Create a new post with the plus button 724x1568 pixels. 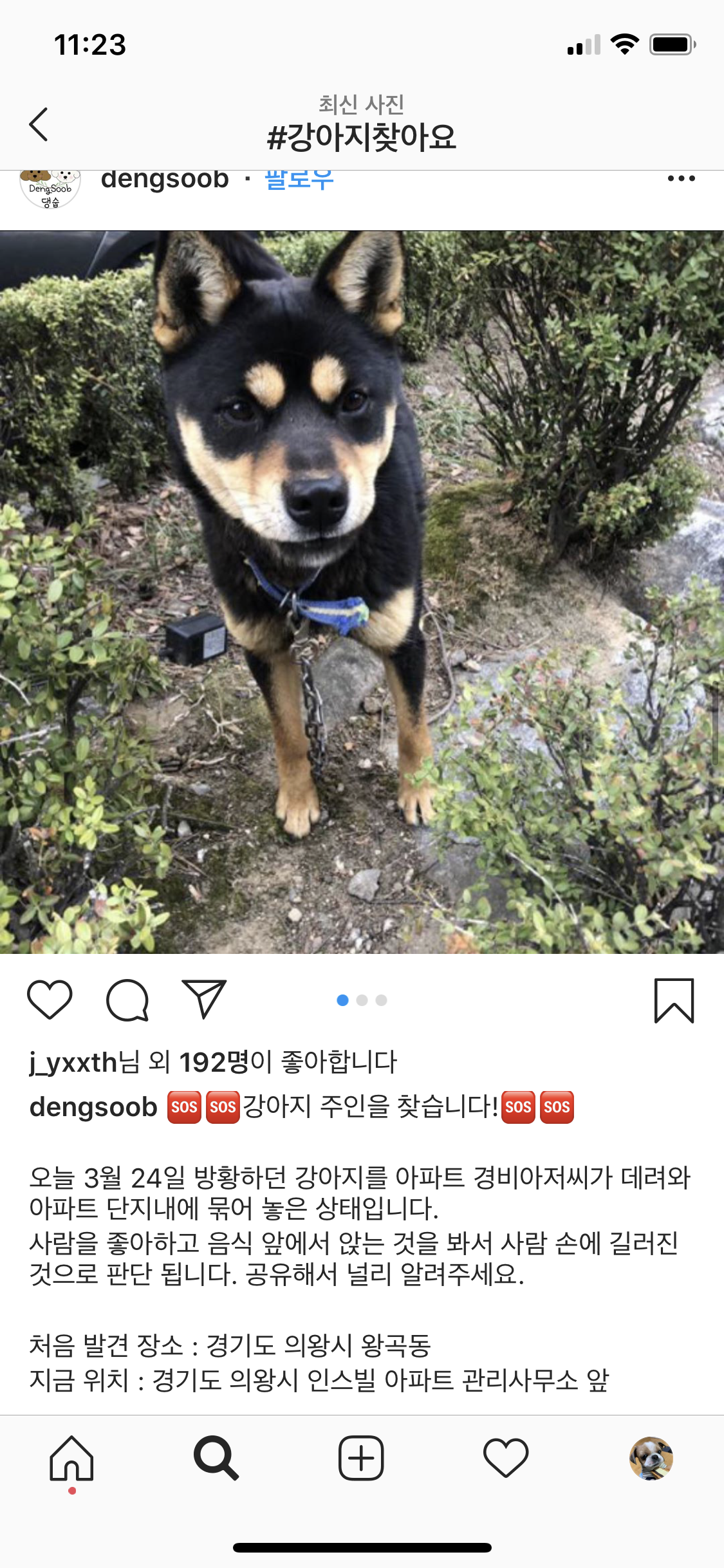tap(361, 1459)
